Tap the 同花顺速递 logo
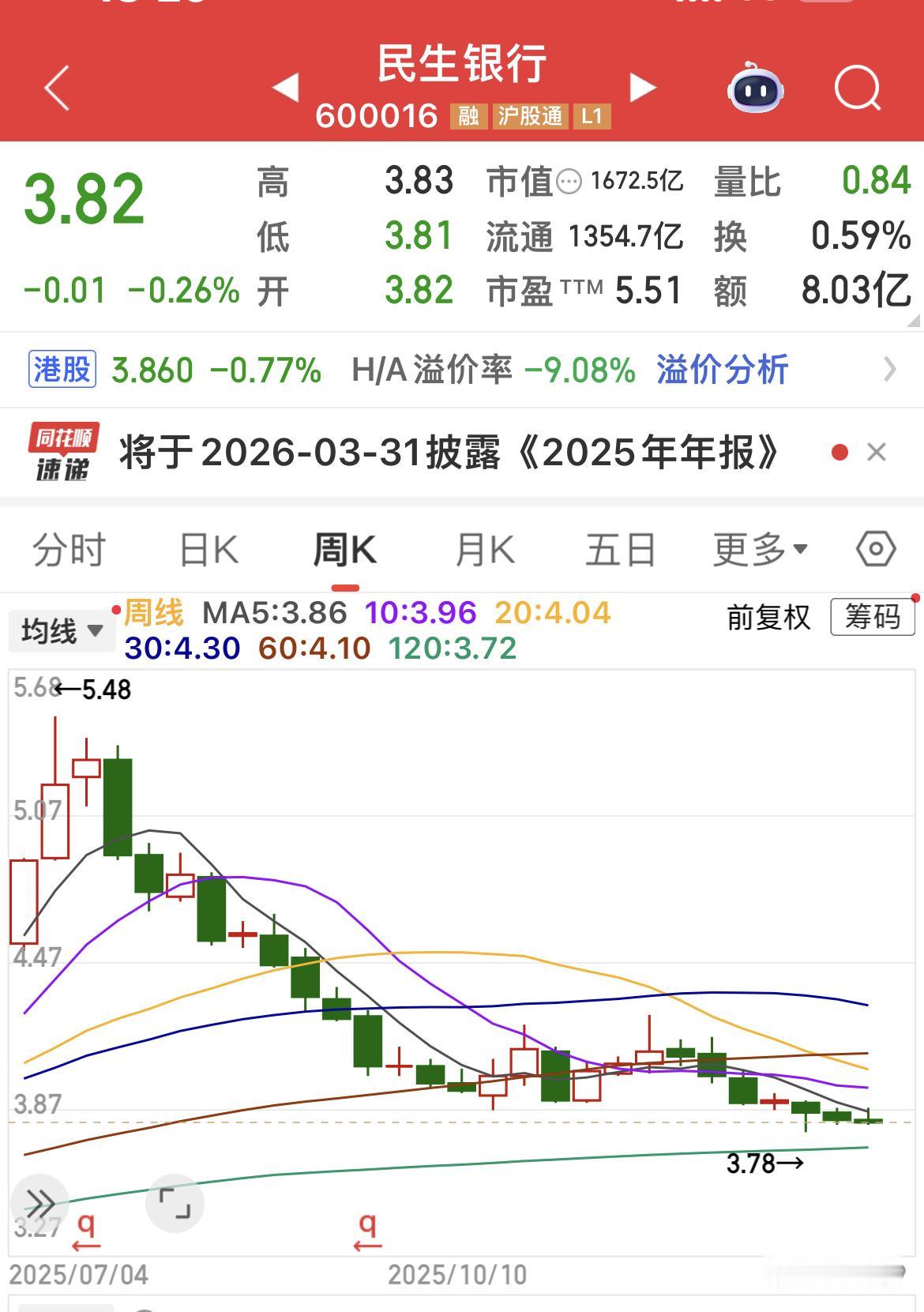 click(62, 452)
